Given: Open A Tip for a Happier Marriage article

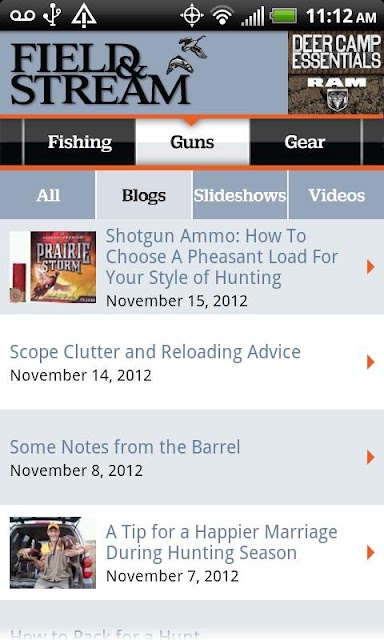Looking at the screenshot, I should [192, 553].
